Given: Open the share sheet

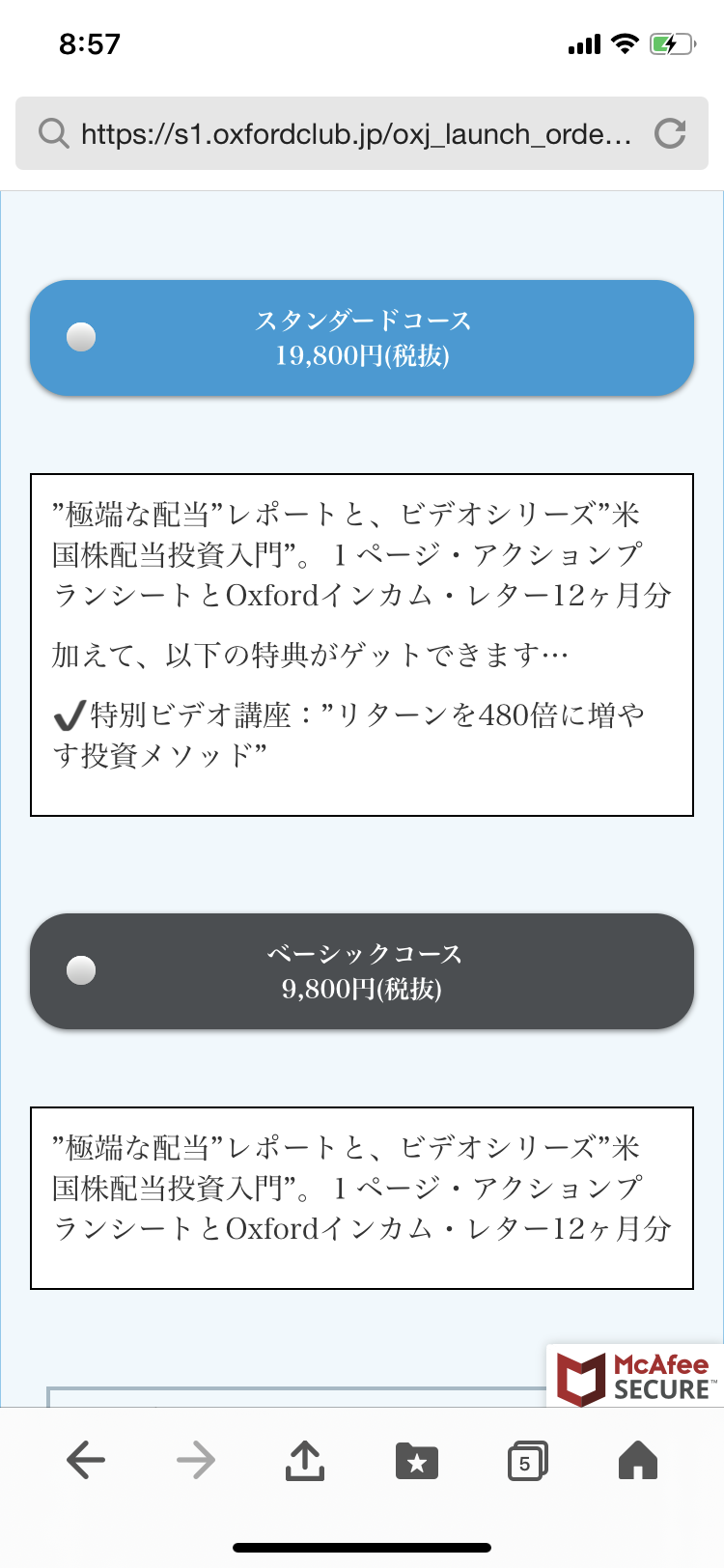Looking at the screenshot, I should tap(305, 1460).
